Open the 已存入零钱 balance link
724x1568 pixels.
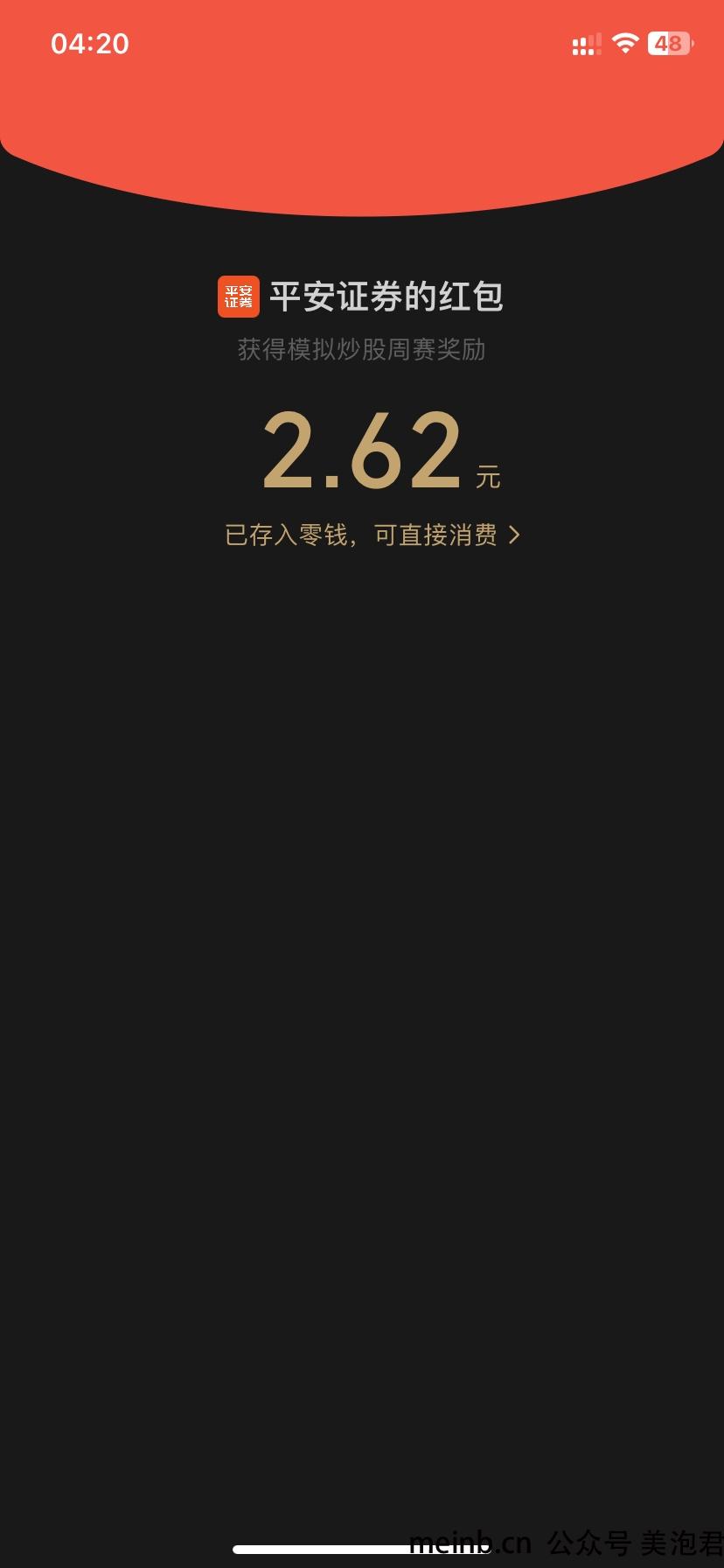pyautogui.click(x=372, y=535)
